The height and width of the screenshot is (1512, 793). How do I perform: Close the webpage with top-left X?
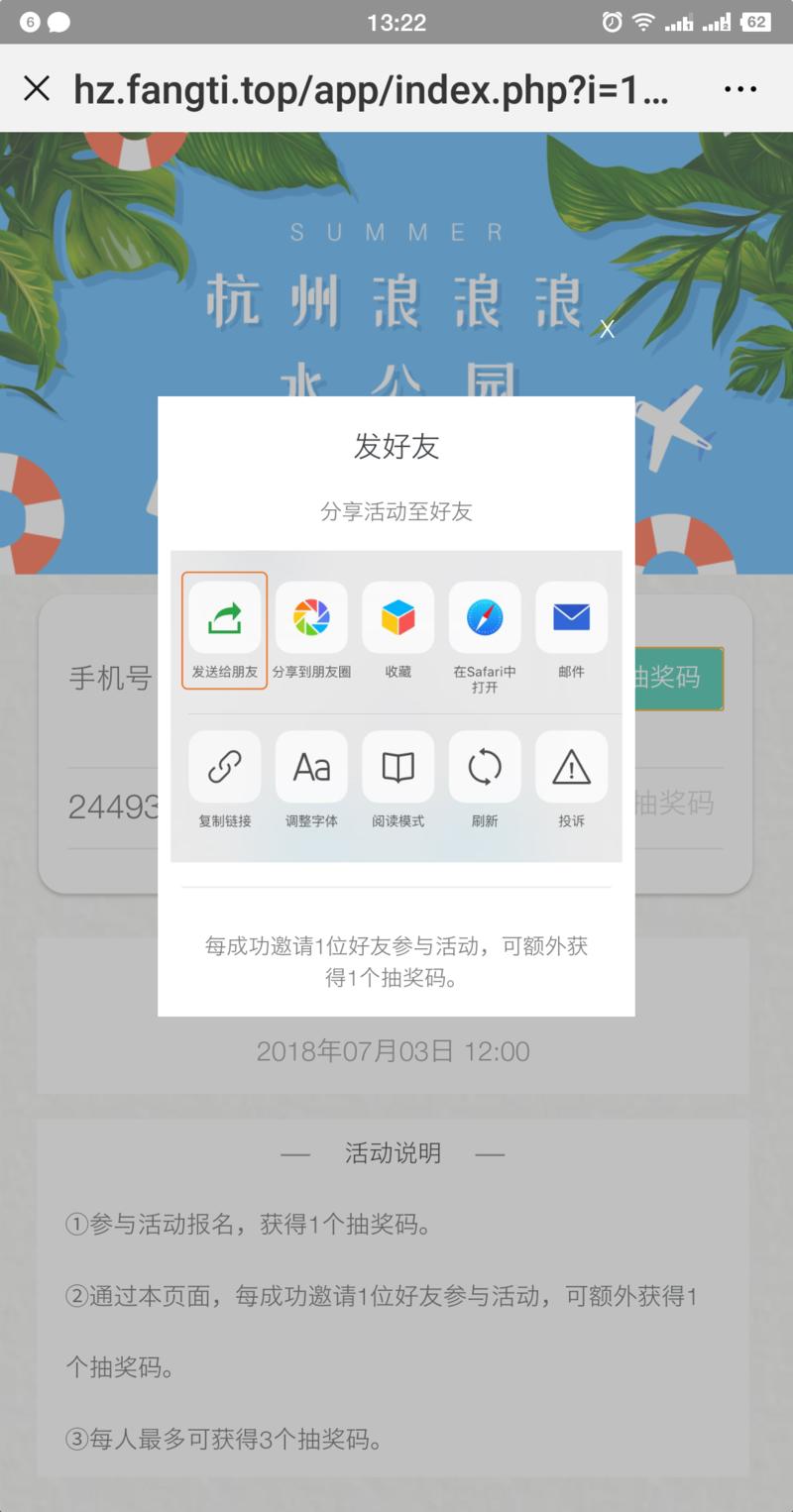point(38,88)
